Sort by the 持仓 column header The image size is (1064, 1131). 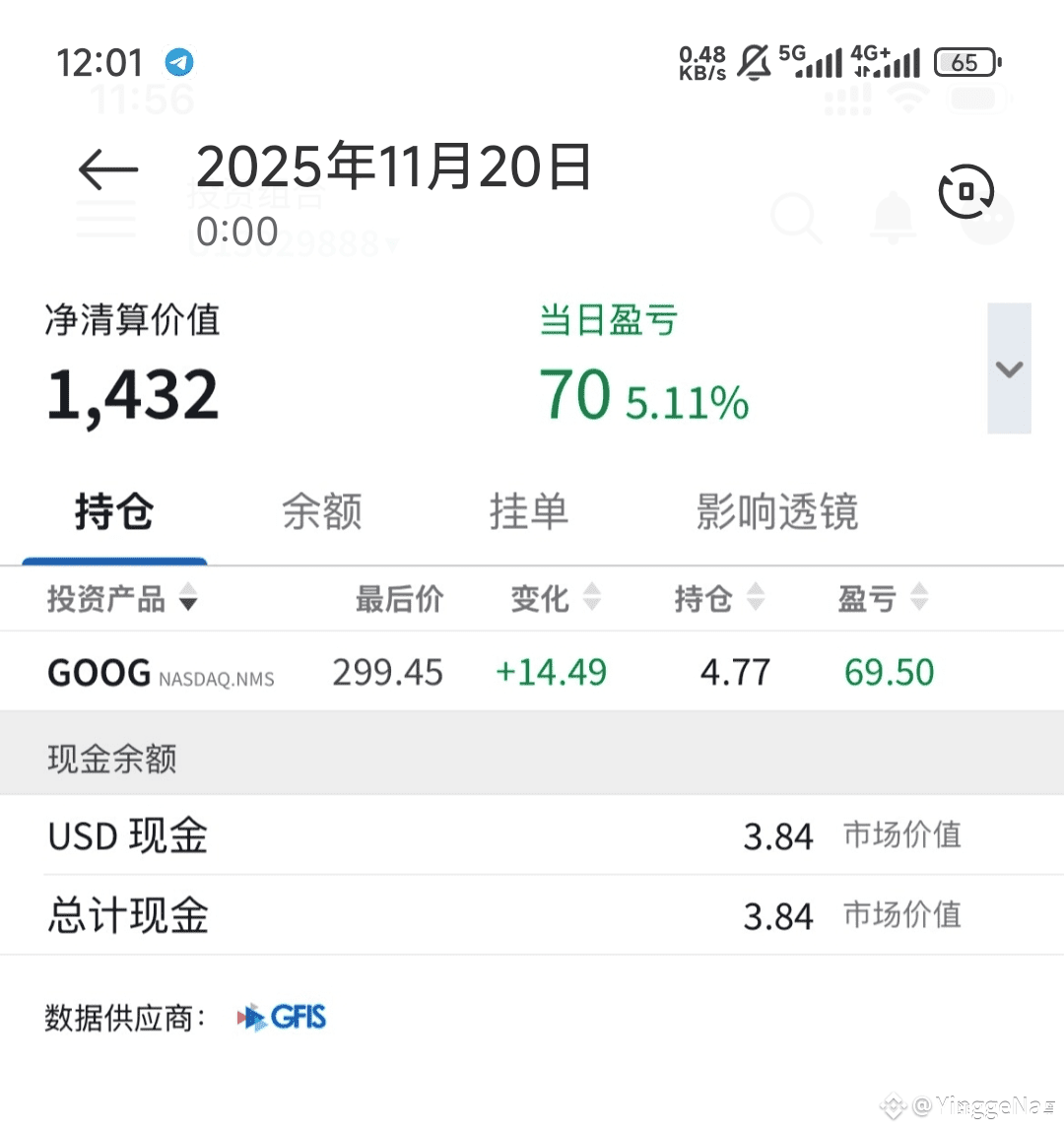click(x=719, y=598)
